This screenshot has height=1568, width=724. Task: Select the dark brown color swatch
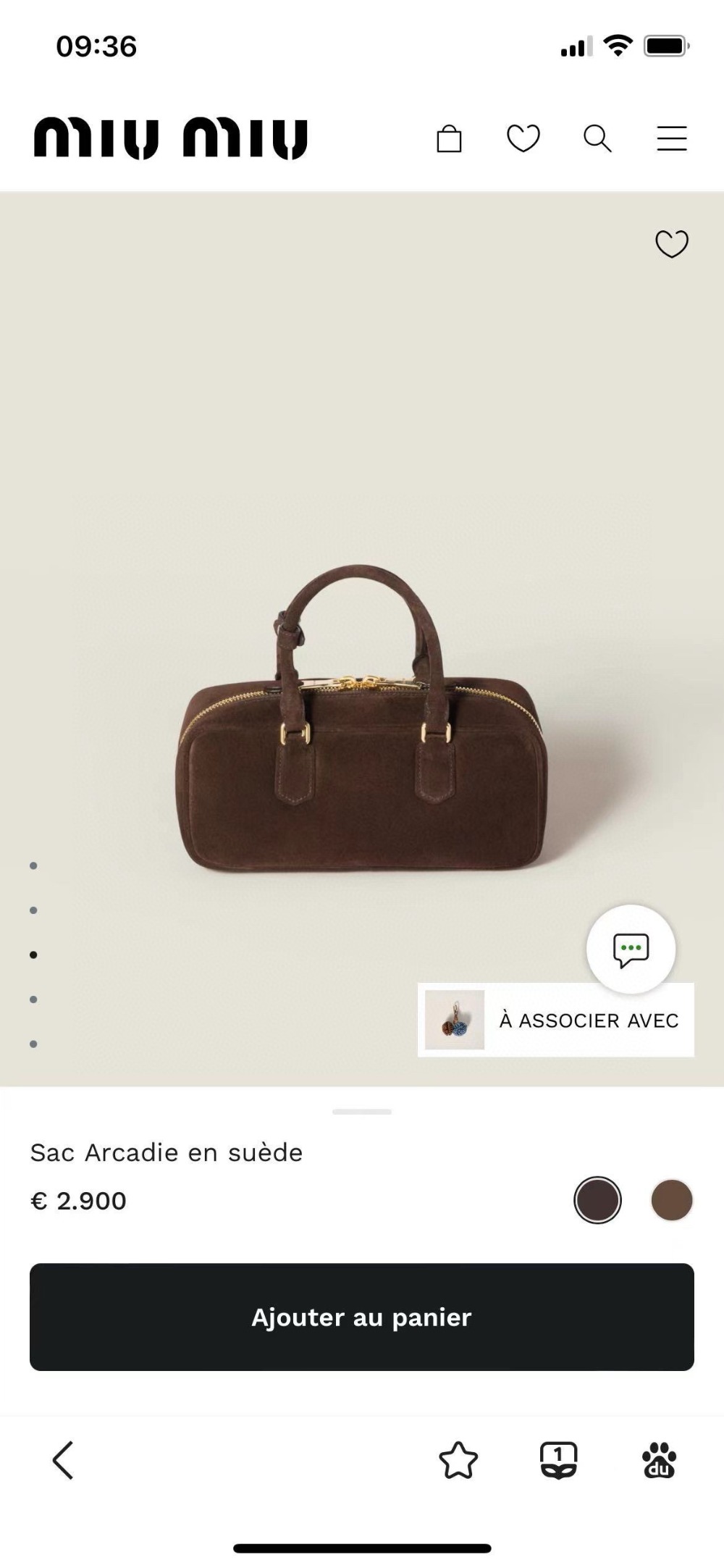(597, 1200)
